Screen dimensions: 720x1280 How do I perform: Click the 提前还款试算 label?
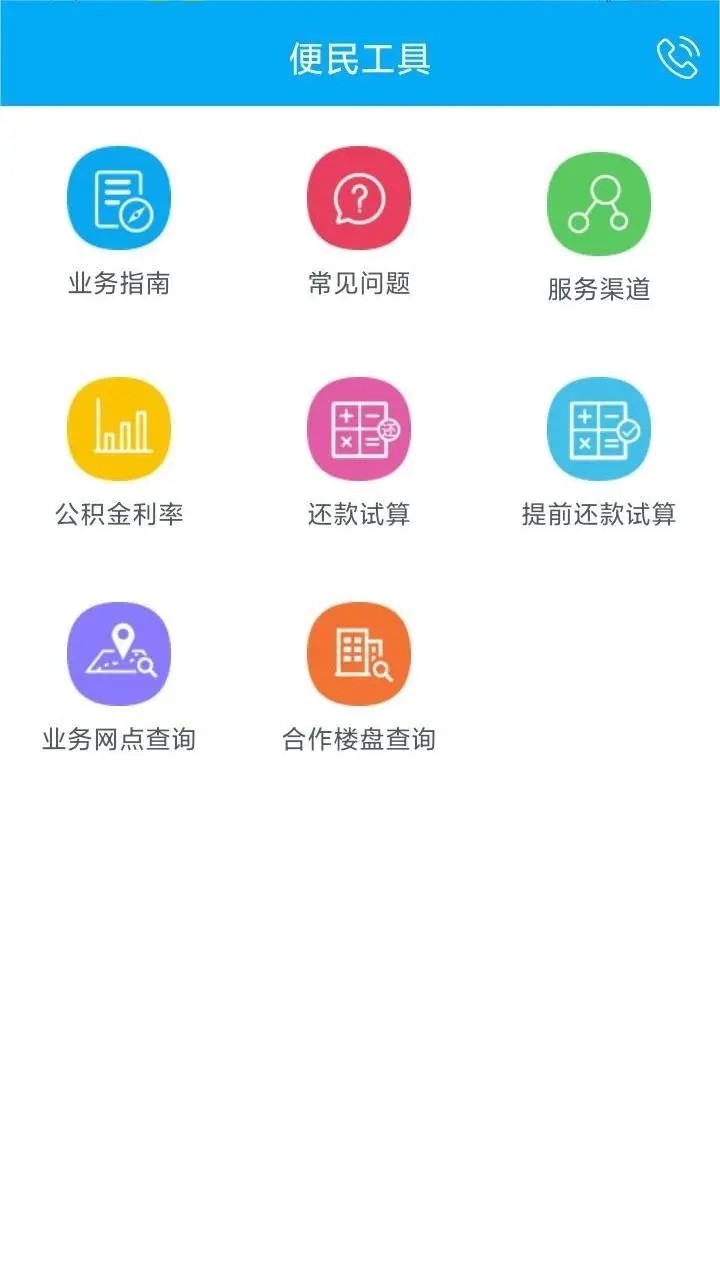click(x=599, y=514)
